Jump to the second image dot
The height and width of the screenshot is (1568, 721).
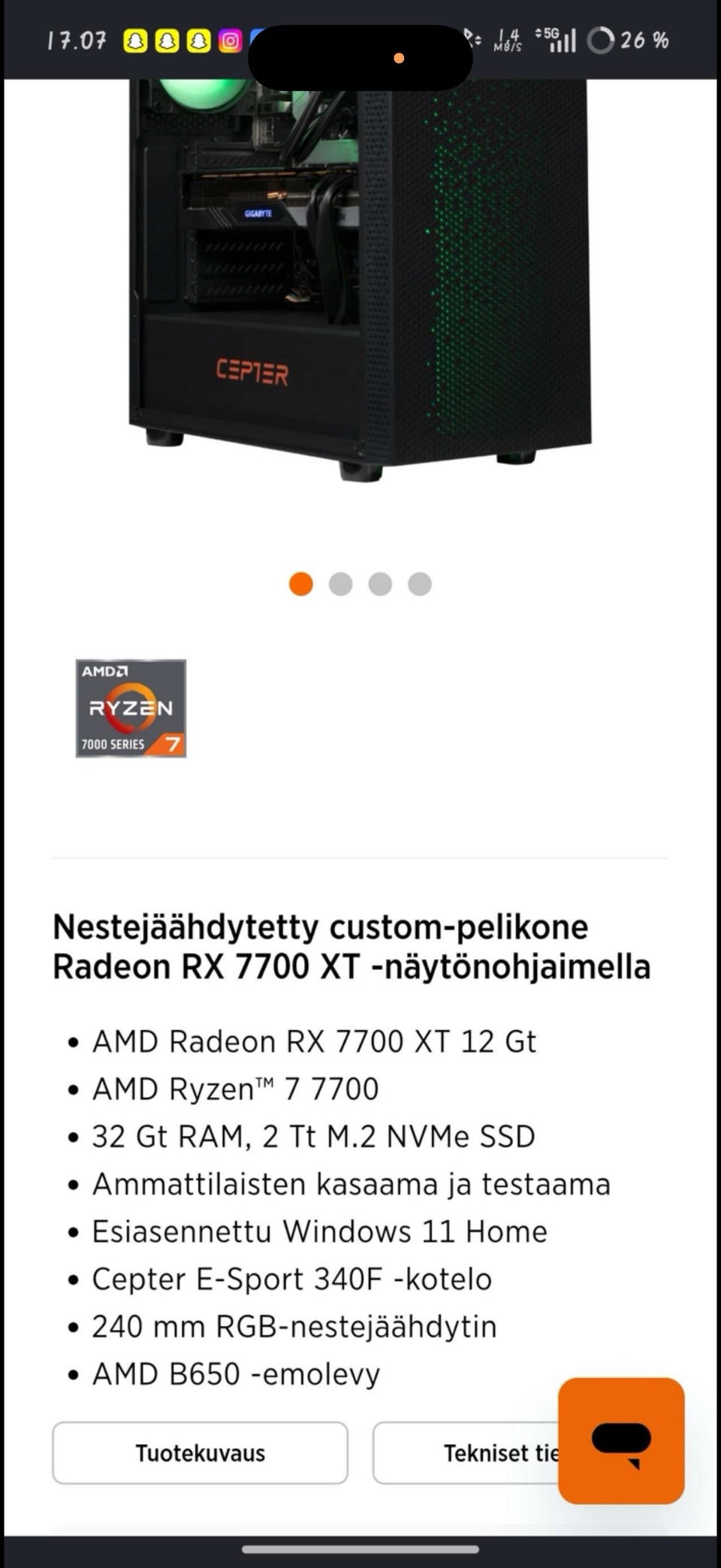click(x=340, y=584)
